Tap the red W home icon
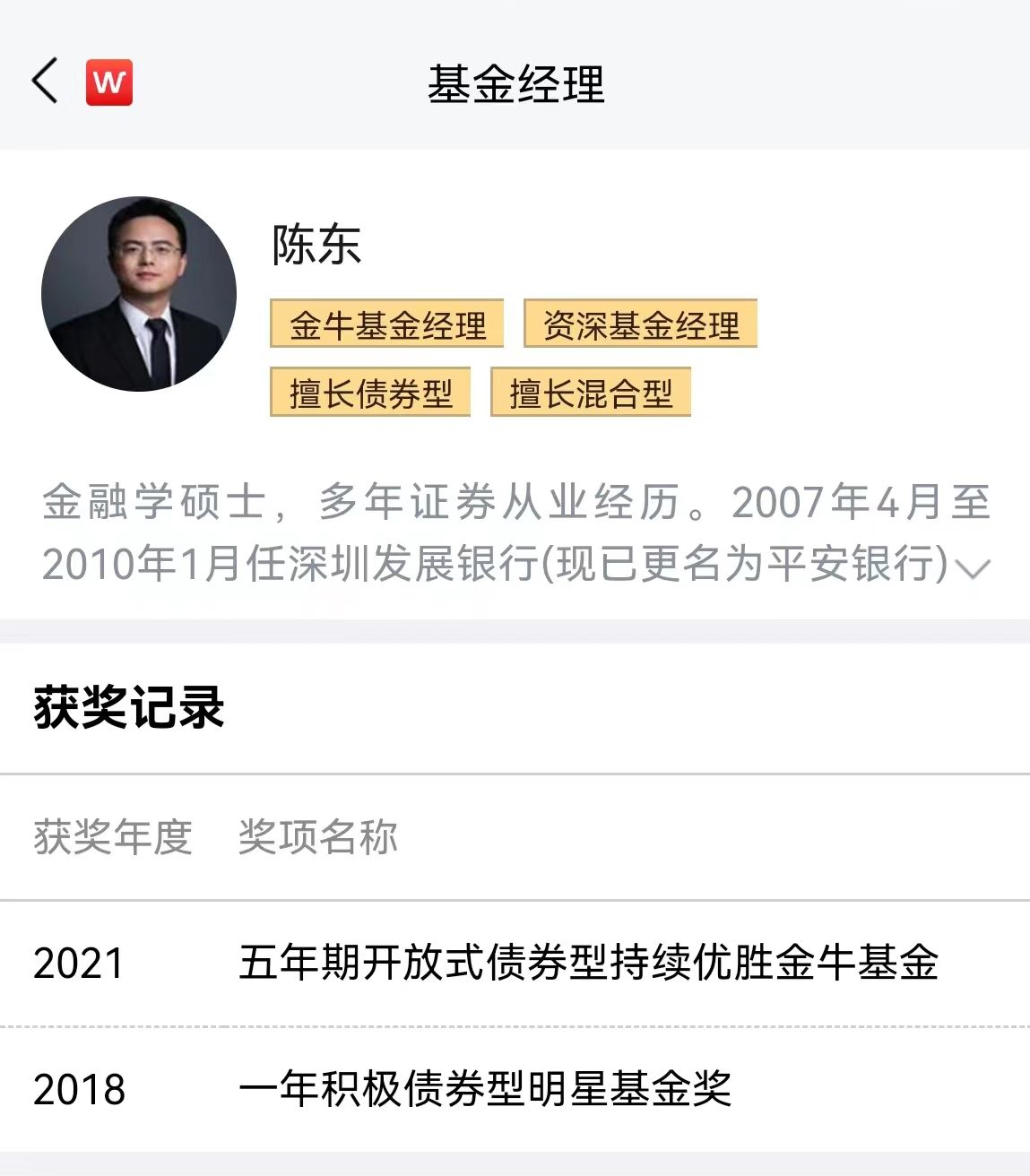1030x1176 pixels. pos(109,82)
